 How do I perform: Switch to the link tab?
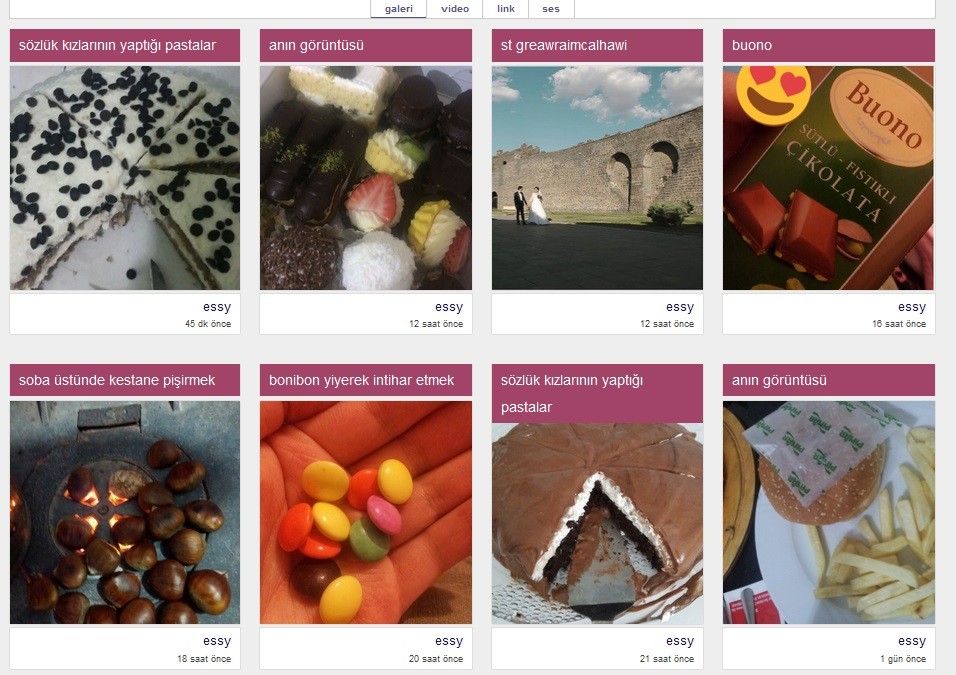point(506,8)
